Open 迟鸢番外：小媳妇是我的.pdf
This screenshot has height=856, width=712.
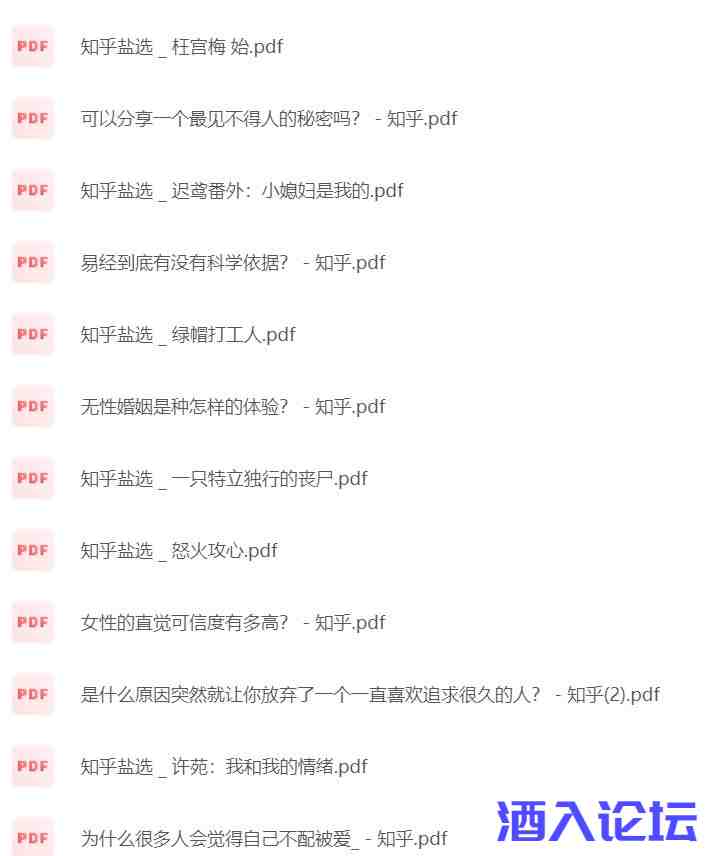[241, 191]
